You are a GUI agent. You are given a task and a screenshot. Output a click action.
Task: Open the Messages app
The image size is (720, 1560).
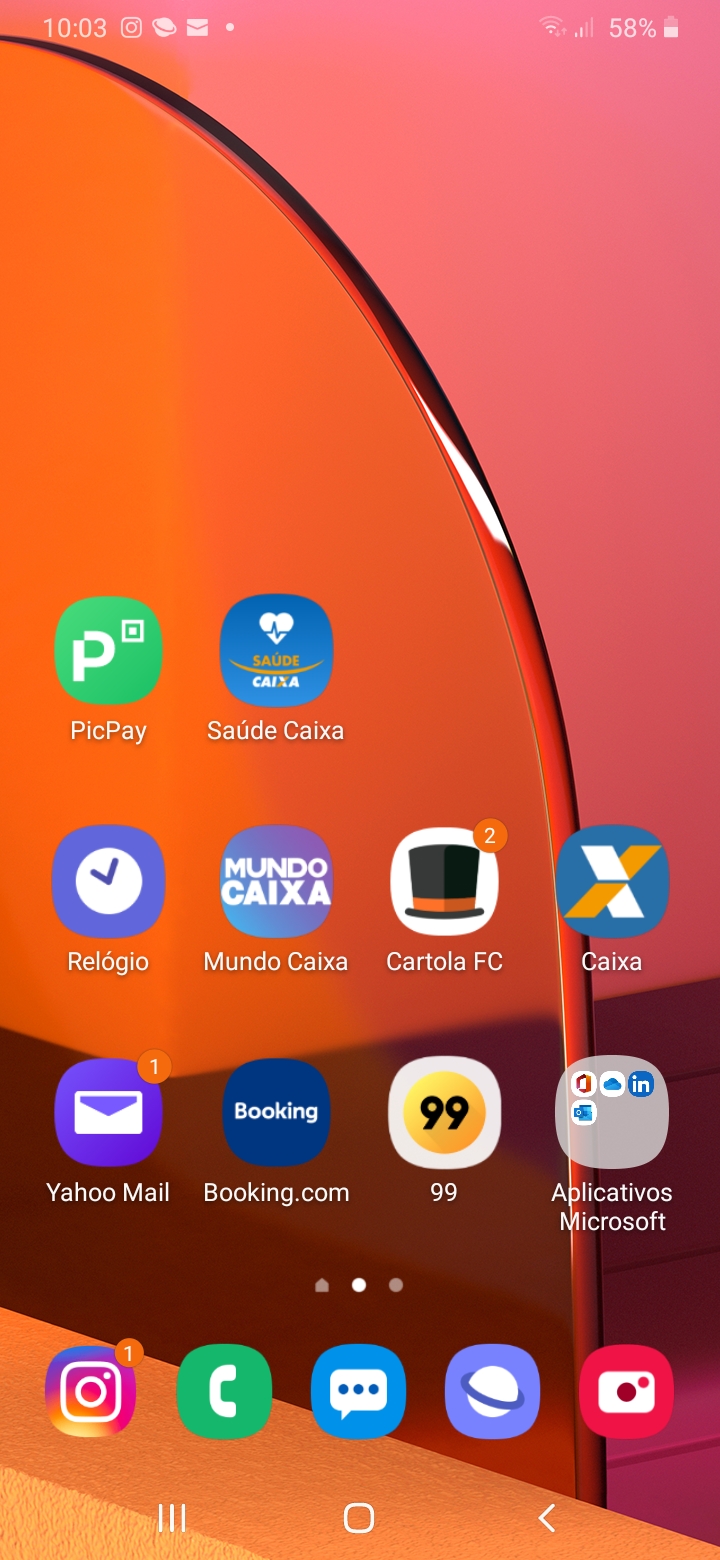[x=358, y=1392]
